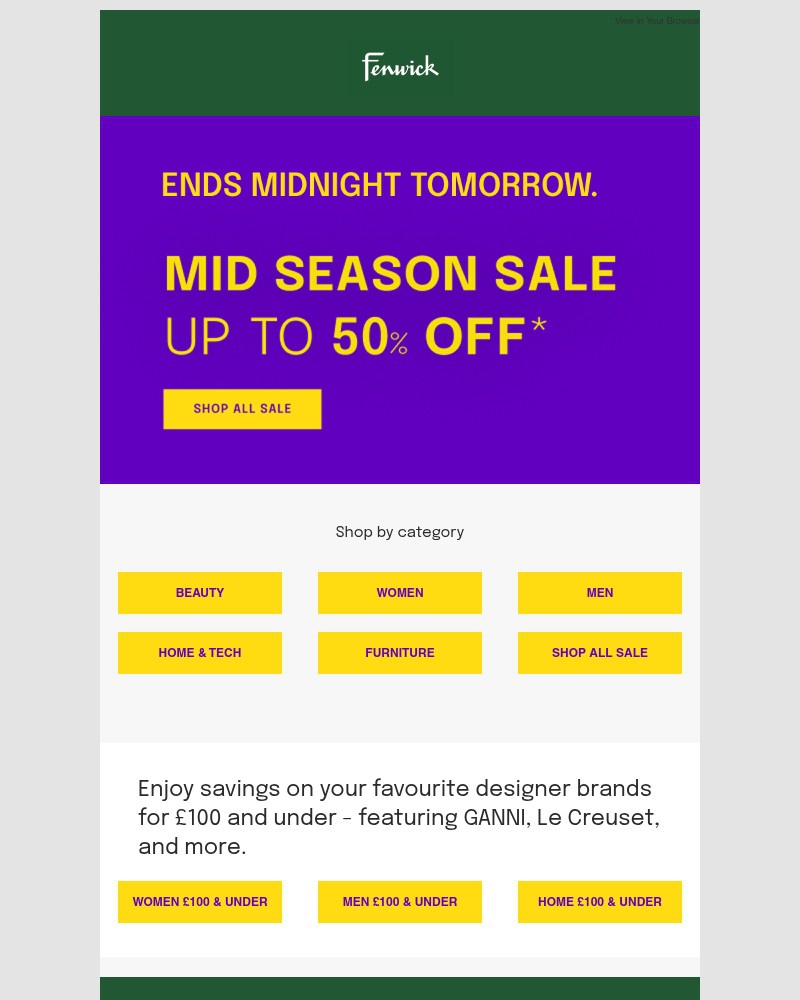Screen dimensions: 800x1000
Task: Open the FURNITURE sale category
Action: coord(399,652)
